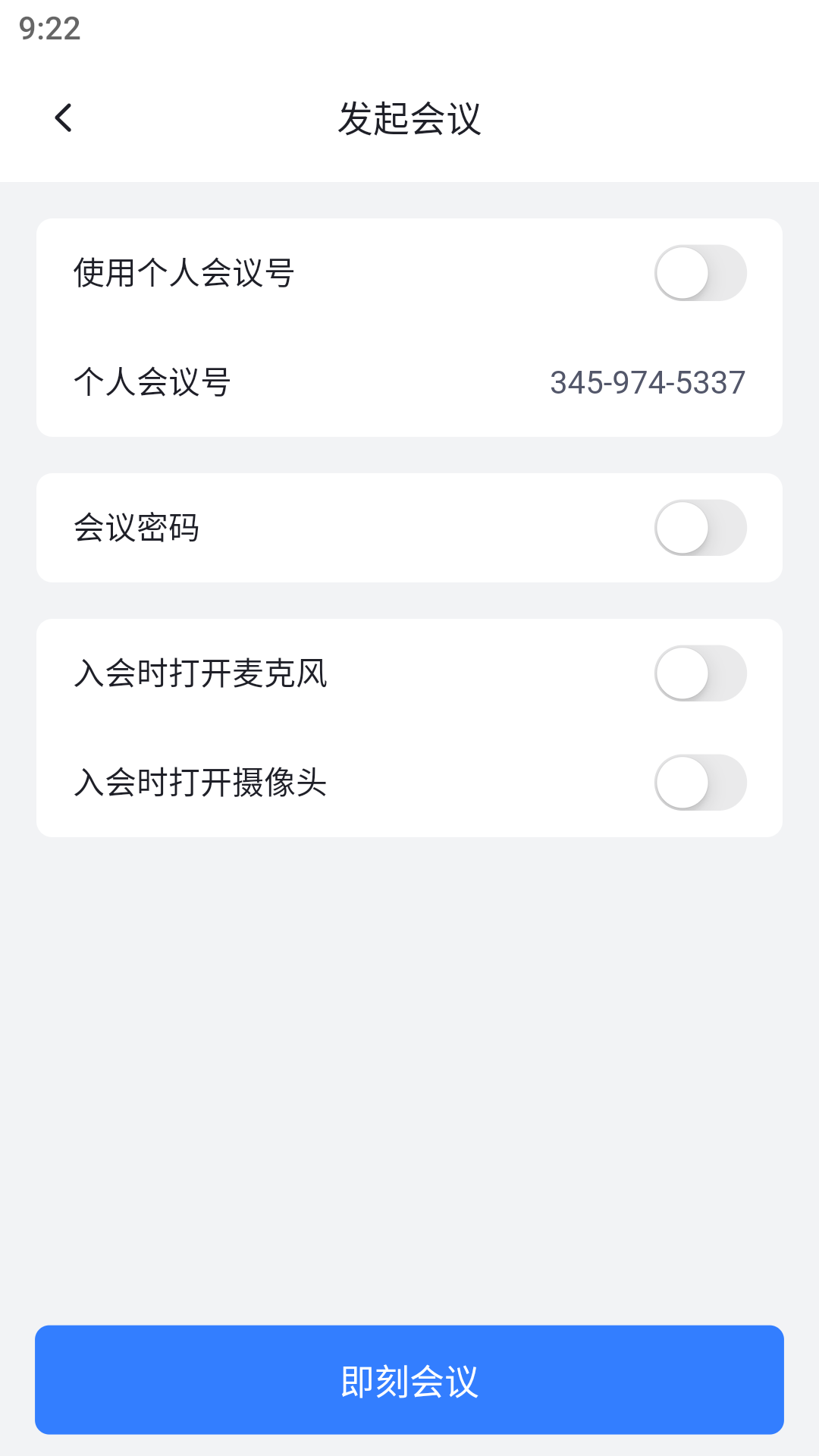
Task: Turn on the 会议密码 switch
Action: tap(699, 526)
